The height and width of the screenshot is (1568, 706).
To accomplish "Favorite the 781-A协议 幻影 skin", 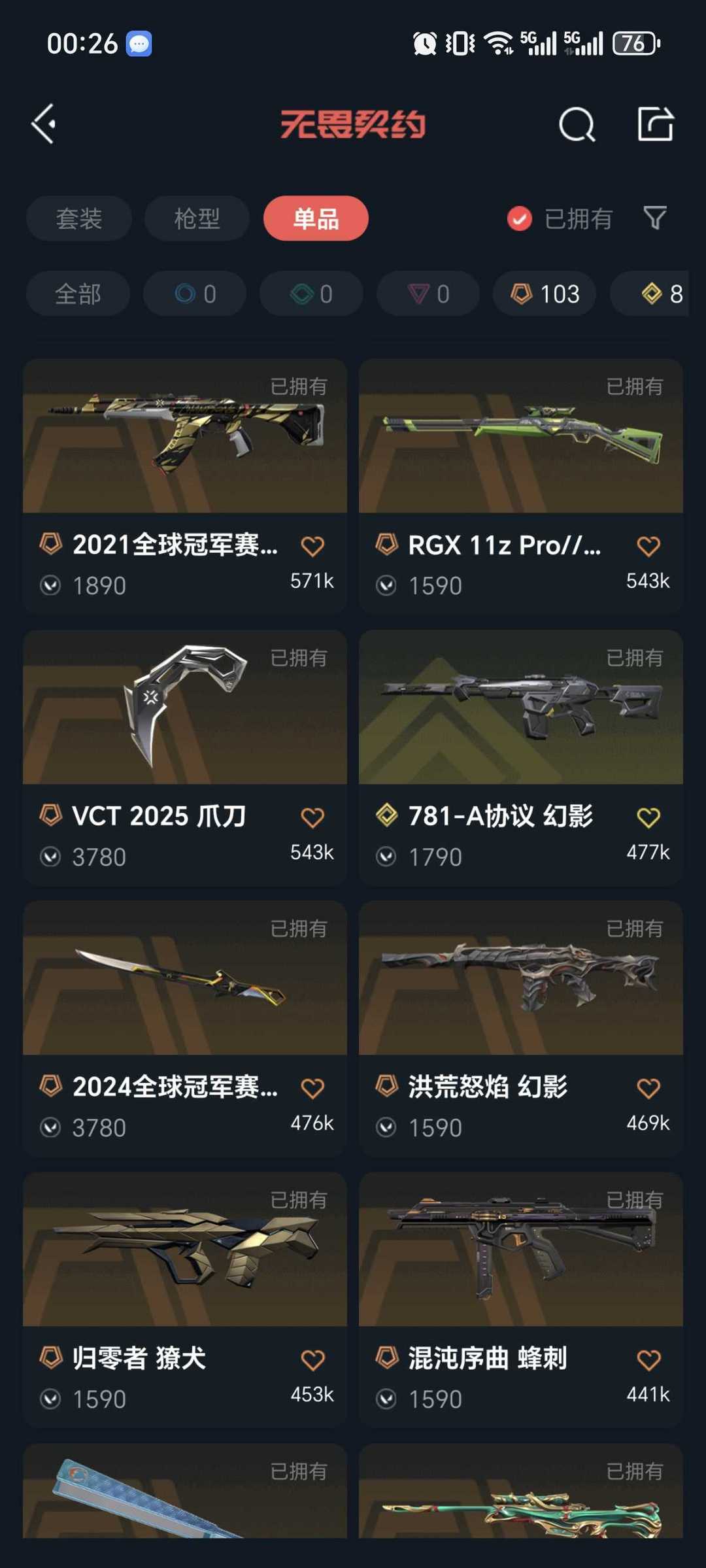I will [648, 817].
